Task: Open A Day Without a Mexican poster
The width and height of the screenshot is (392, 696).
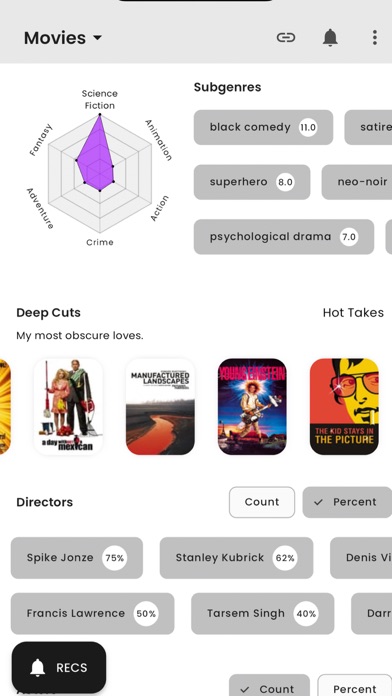Action: pyautogui.click(x=68, y=407)
